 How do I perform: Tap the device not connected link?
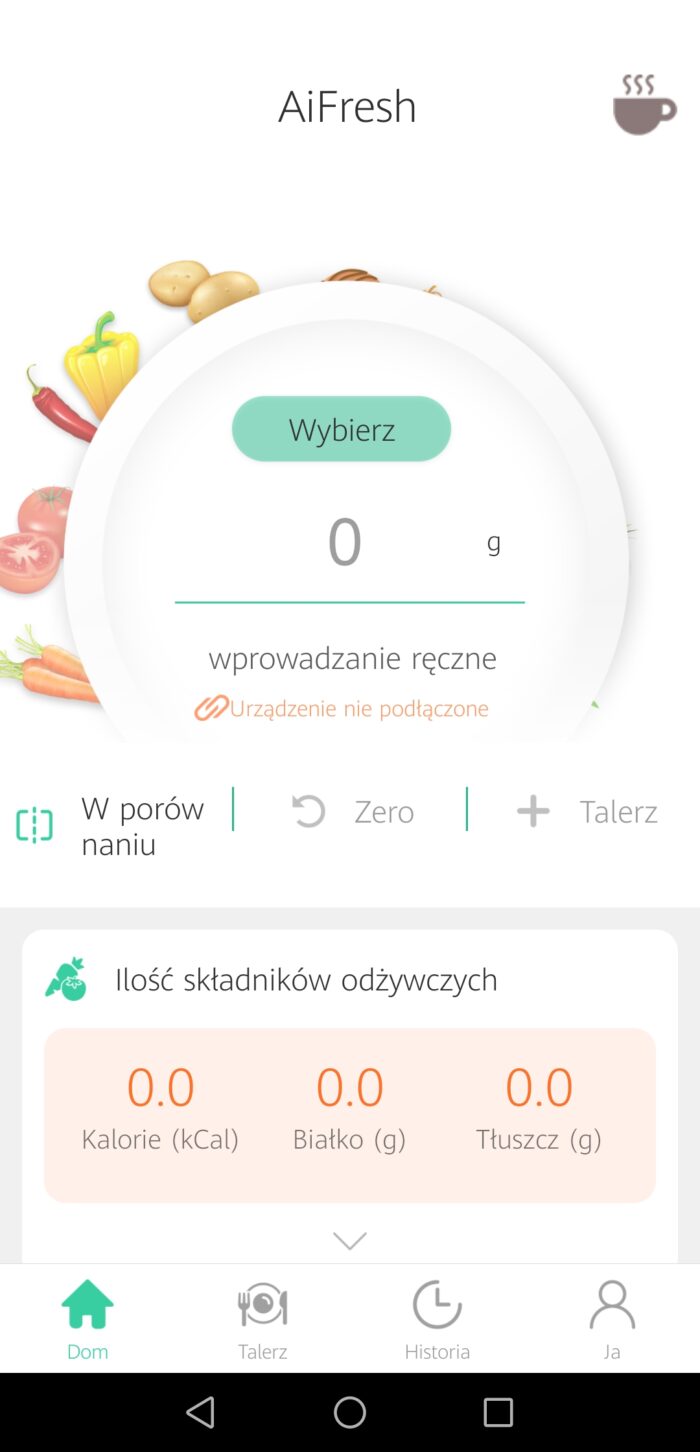pos(341,709)
